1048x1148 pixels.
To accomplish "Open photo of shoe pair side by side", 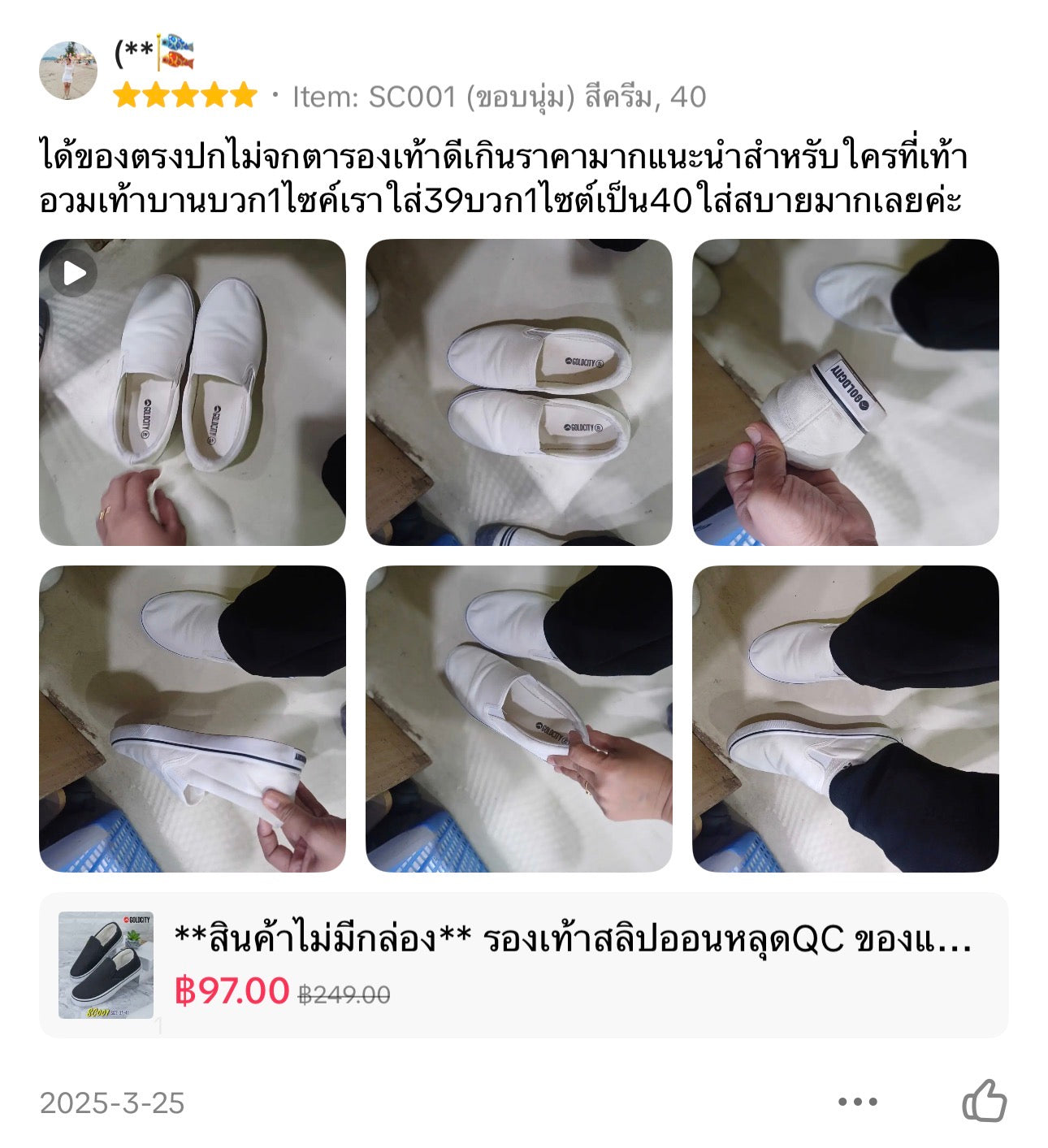I will 518,392.
